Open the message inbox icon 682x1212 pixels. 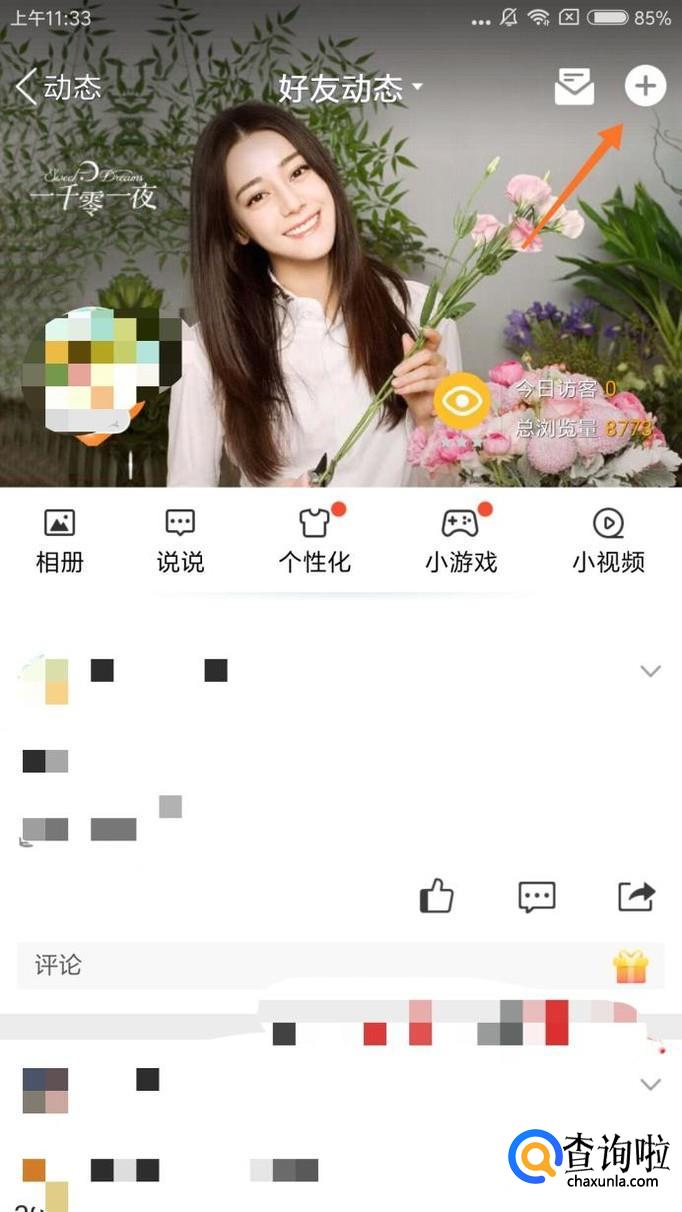click(574, 88)
